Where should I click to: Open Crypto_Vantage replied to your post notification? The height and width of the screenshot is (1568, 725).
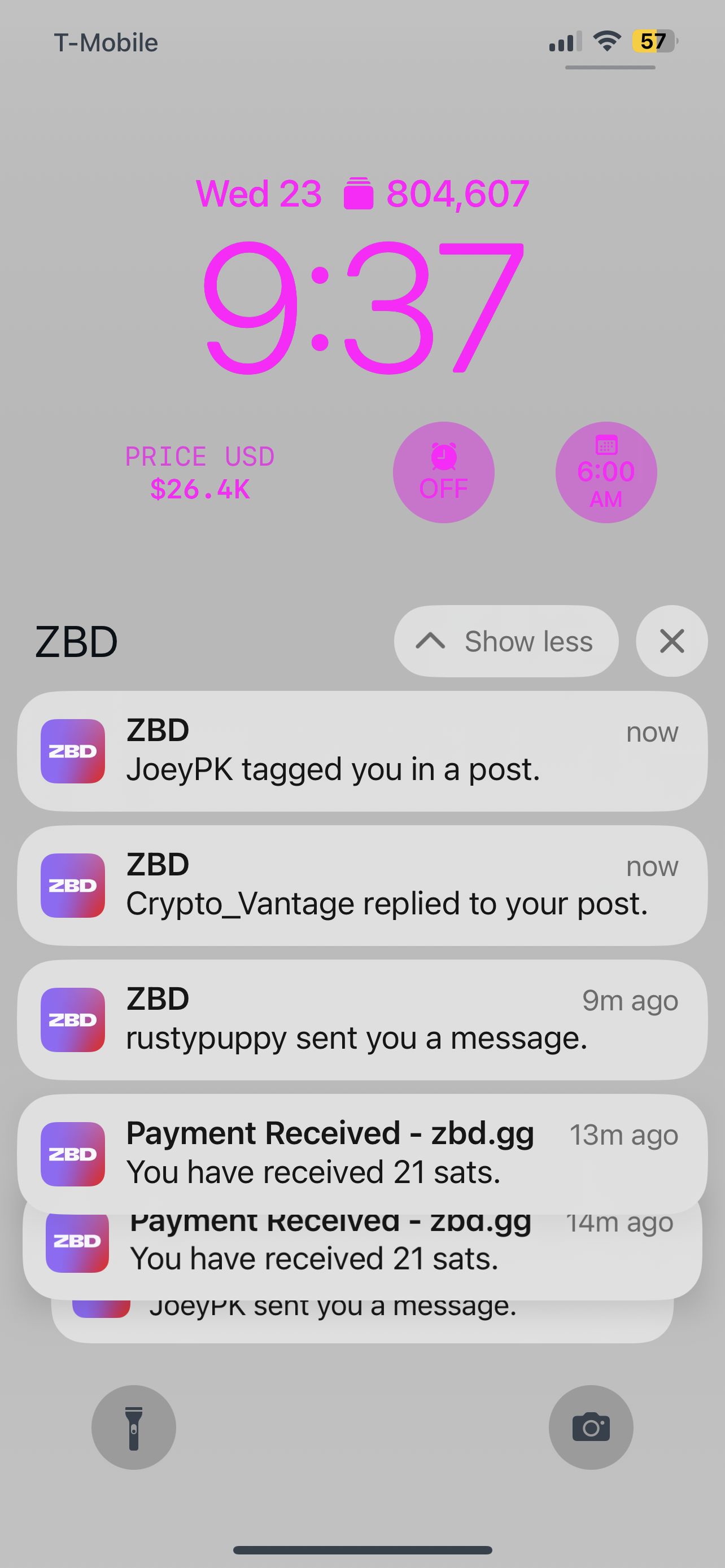[362, 885]
